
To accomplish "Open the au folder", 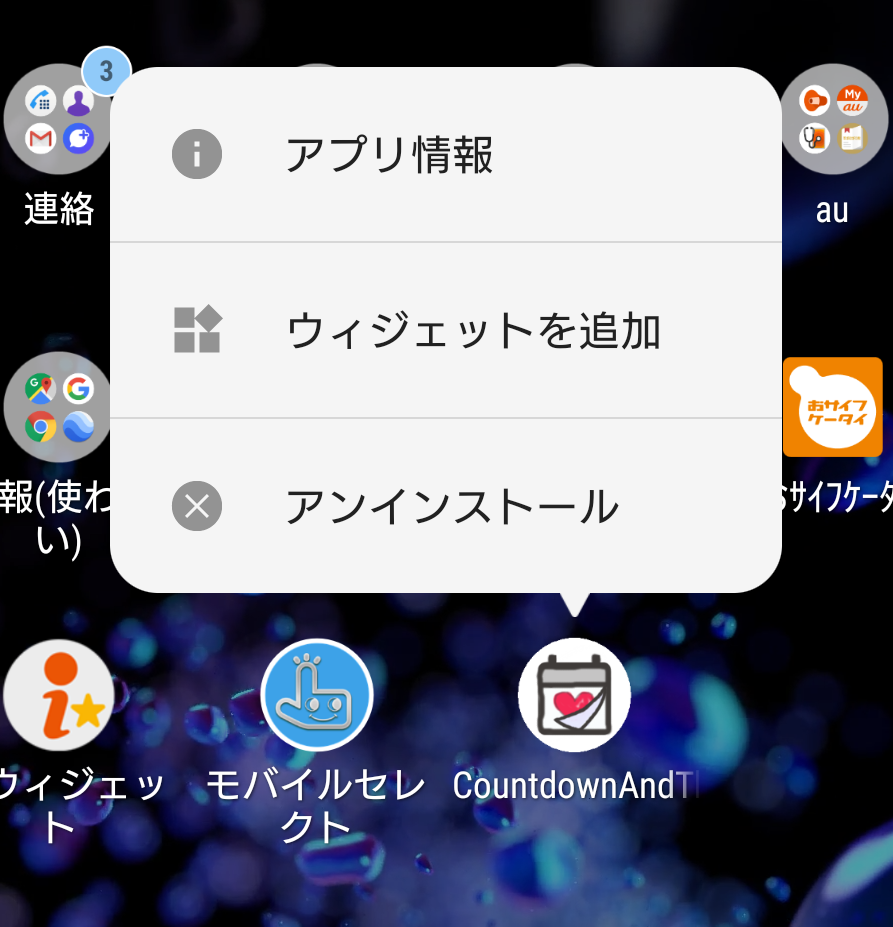I will coord(833,120).
